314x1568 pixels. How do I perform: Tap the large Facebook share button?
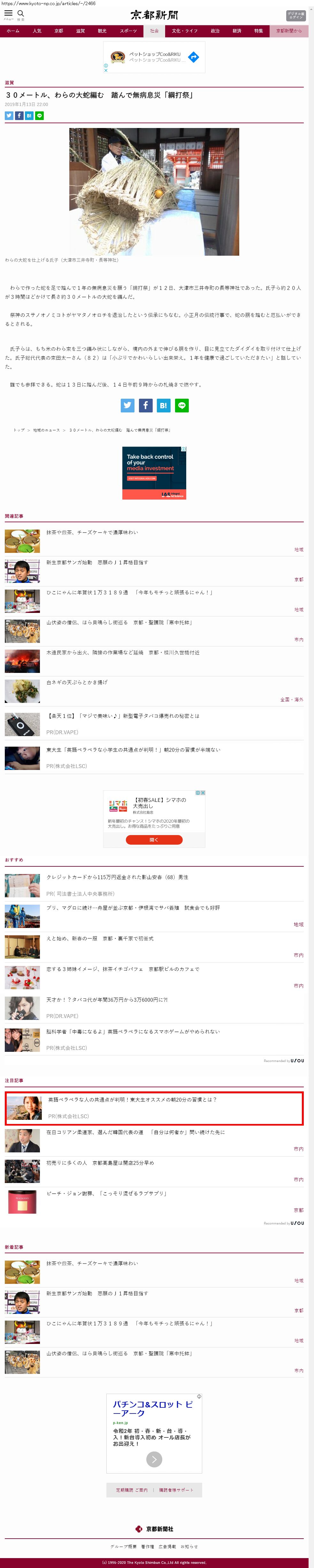click(145, 405)
